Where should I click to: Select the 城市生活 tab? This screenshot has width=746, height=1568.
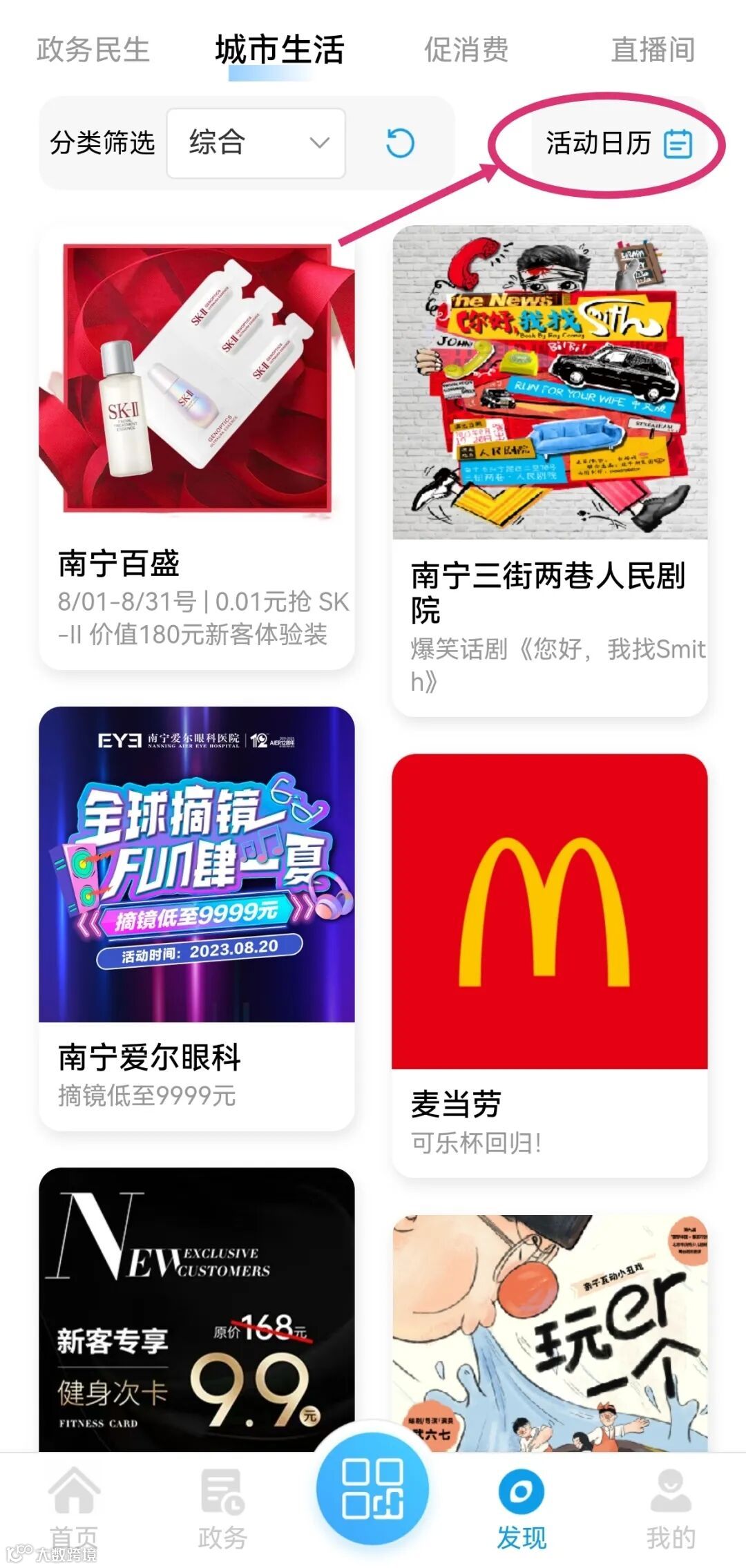tap(279, 50)
